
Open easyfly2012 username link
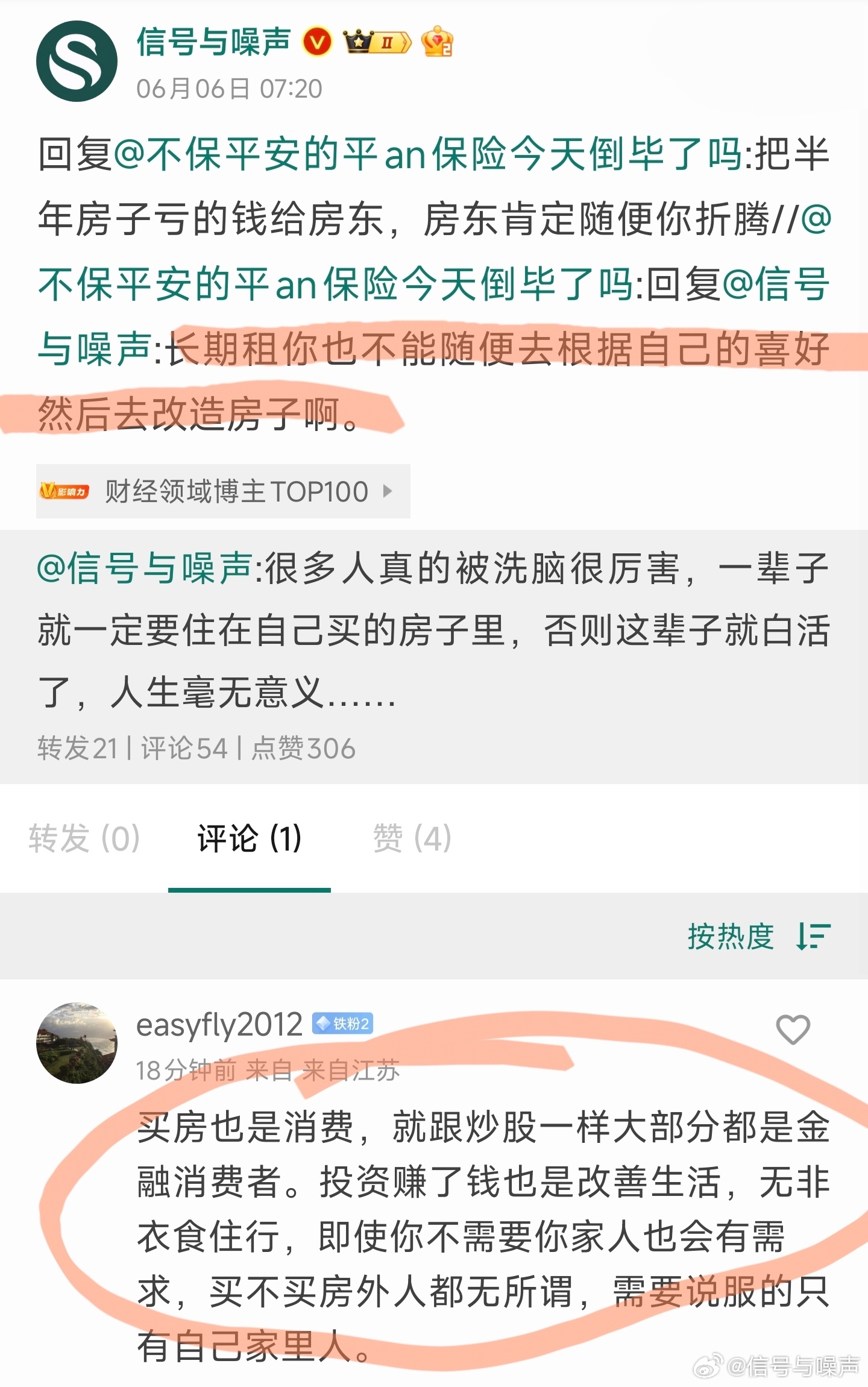[219, 1025]
